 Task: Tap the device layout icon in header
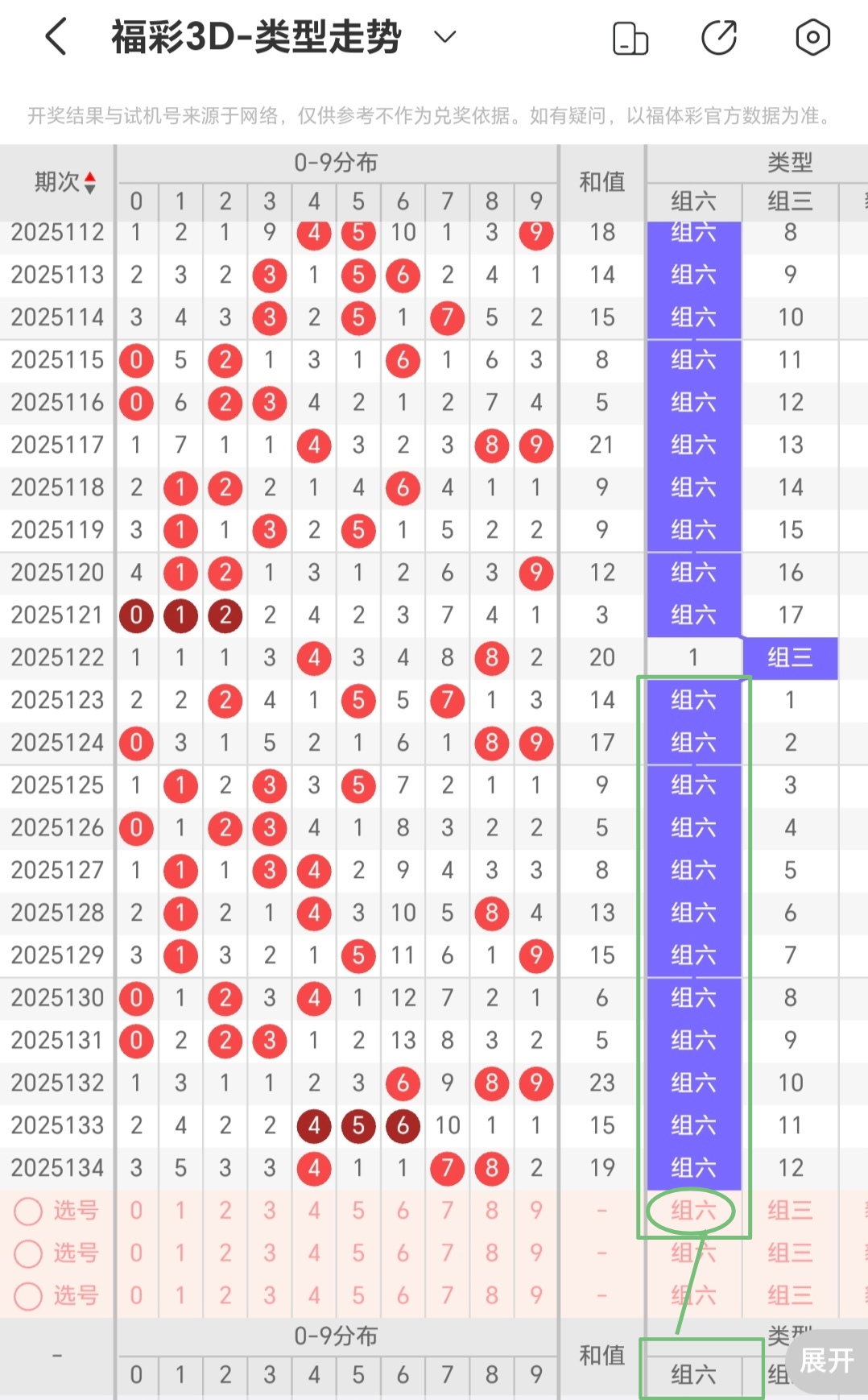pyautogui.click(x=630, y=38)
